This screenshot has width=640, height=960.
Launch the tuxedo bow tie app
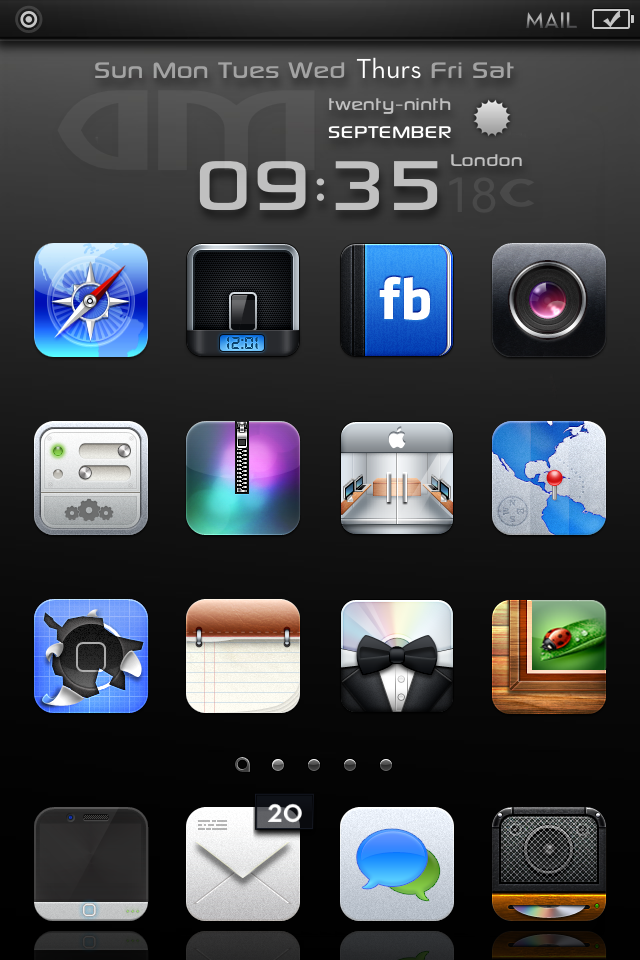[x=397, y=656]
